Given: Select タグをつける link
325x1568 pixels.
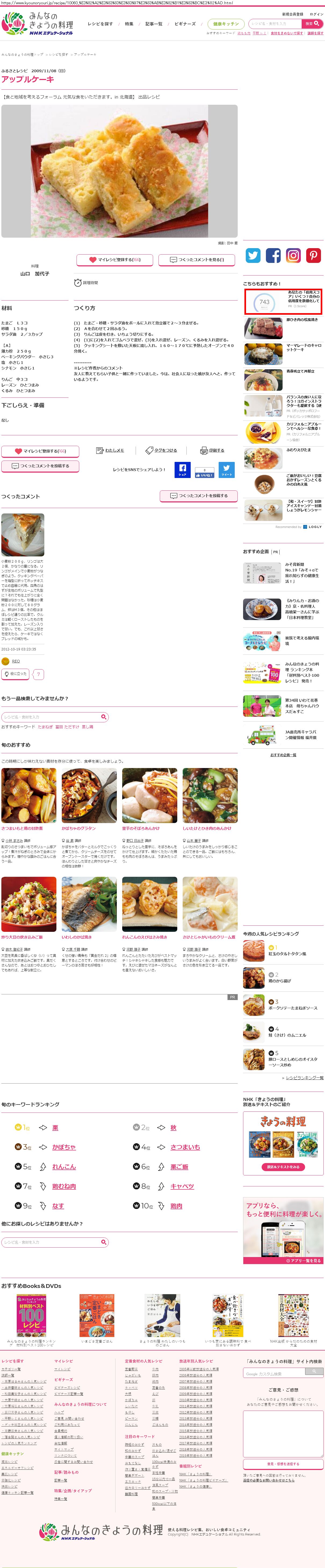Looking at the screenshot, I should (161, 450).
